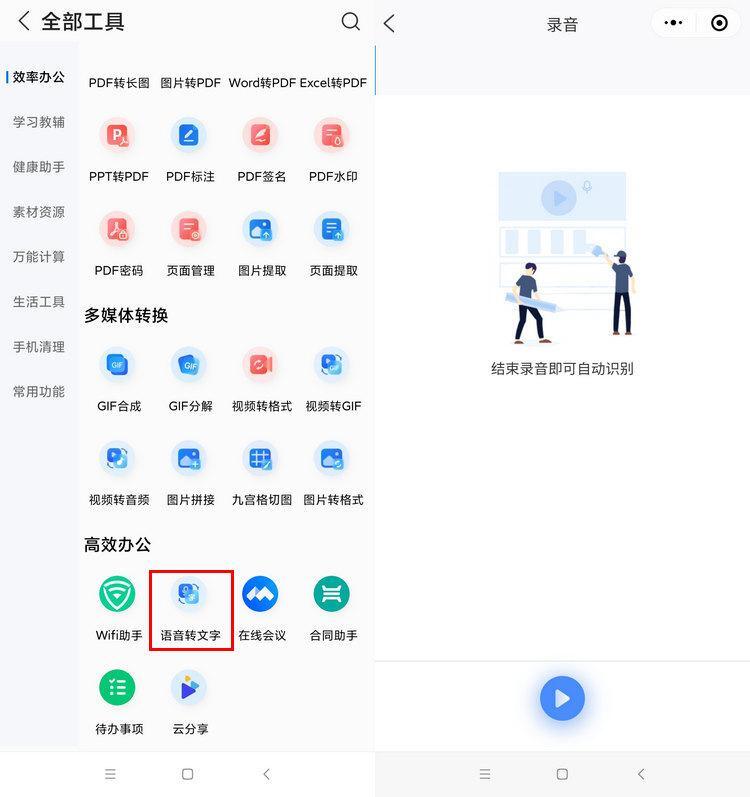The image size is (750, 797).
Task: Close the 录音 mini program via circle icon
Action: (719, 23)
